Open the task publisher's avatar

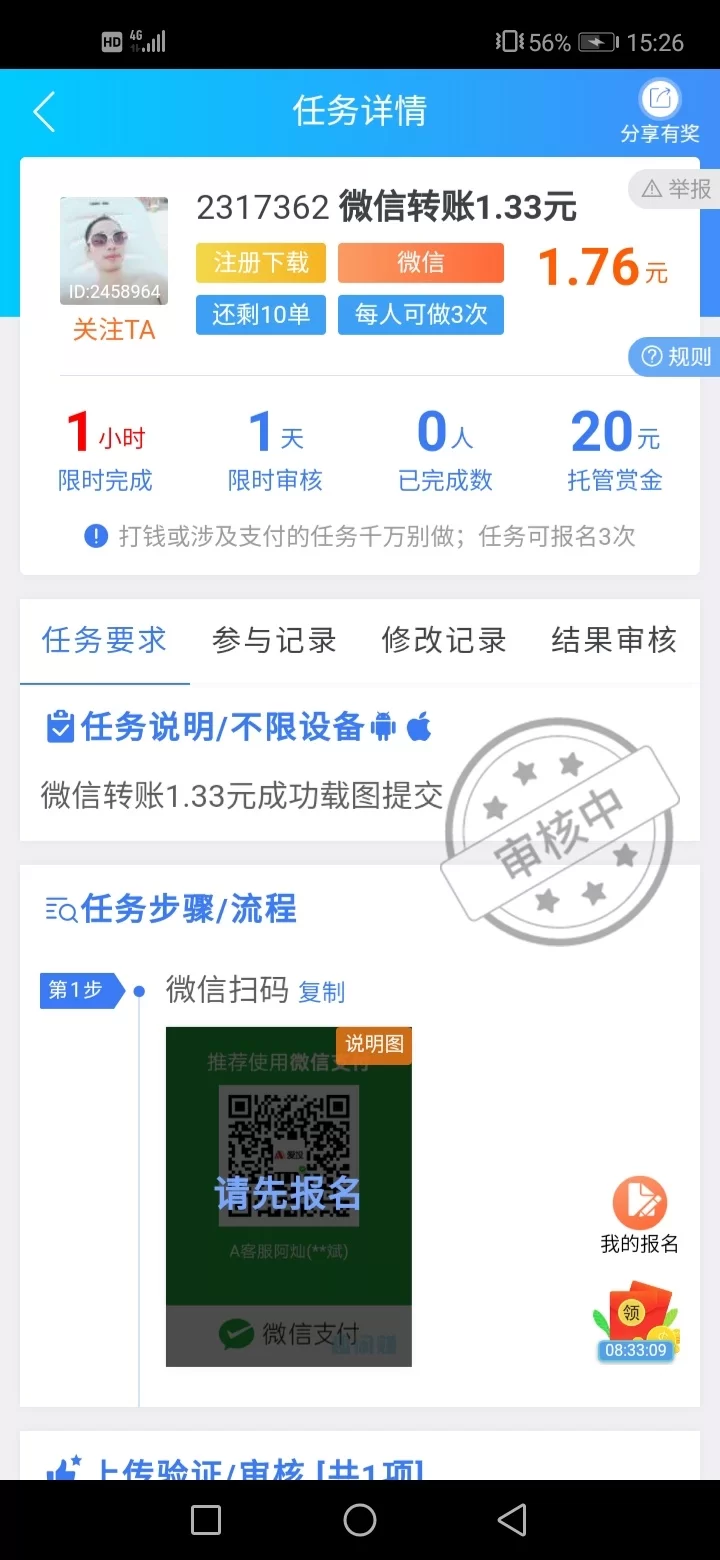tap(114, 251)
